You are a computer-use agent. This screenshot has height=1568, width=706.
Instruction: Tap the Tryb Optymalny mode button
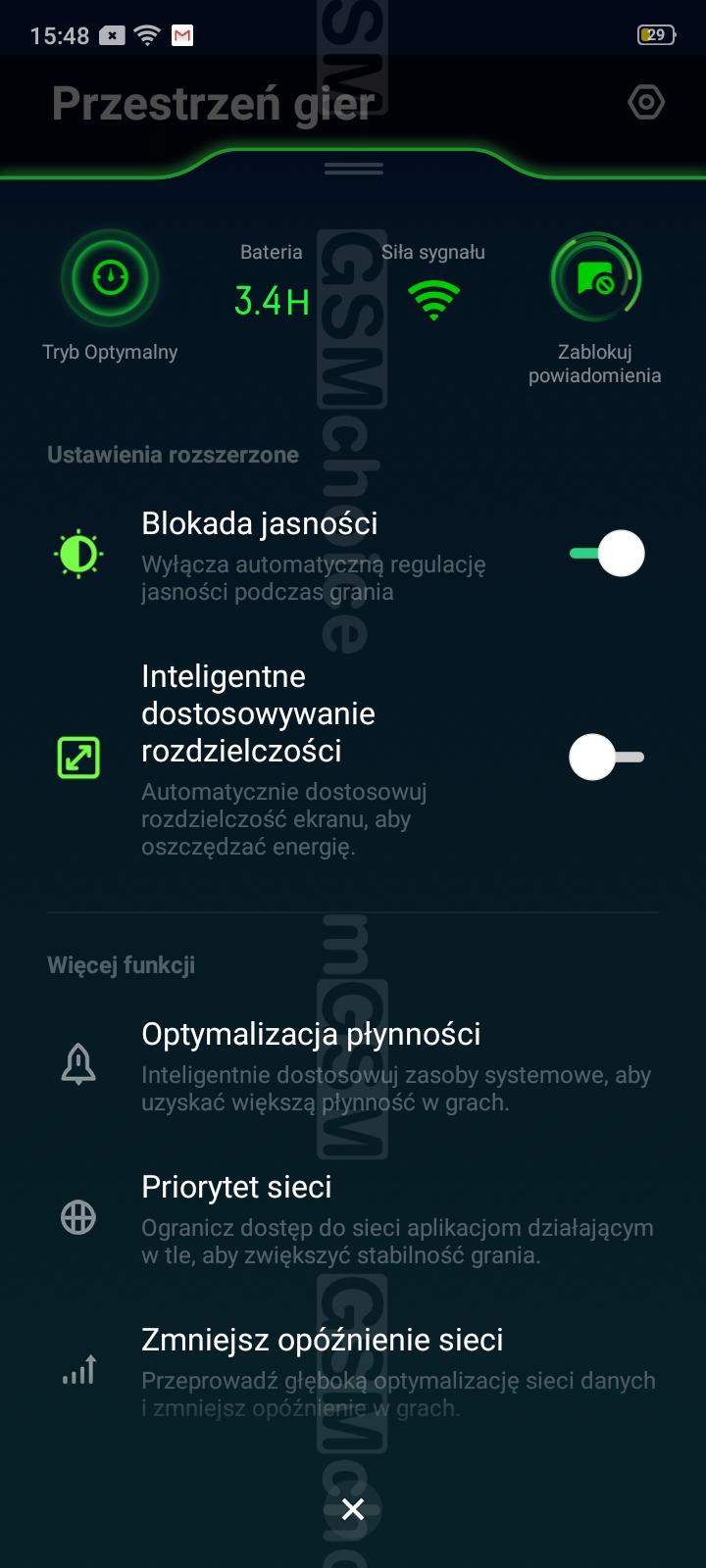pyautogui.click(x=110, y=278)
